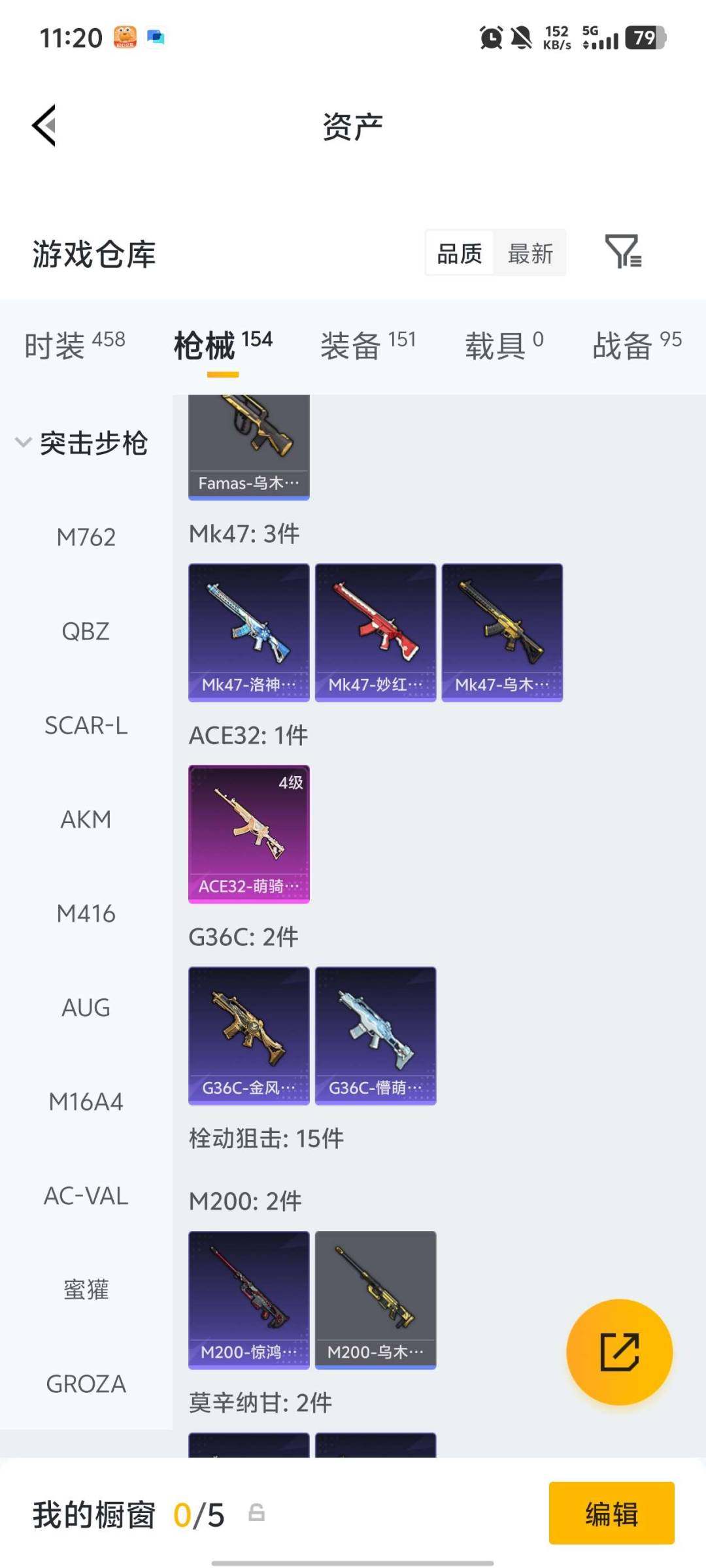Sort the warehouse by 品质
The height and width of the screenshot is (1568, 706).
point(460,253)
